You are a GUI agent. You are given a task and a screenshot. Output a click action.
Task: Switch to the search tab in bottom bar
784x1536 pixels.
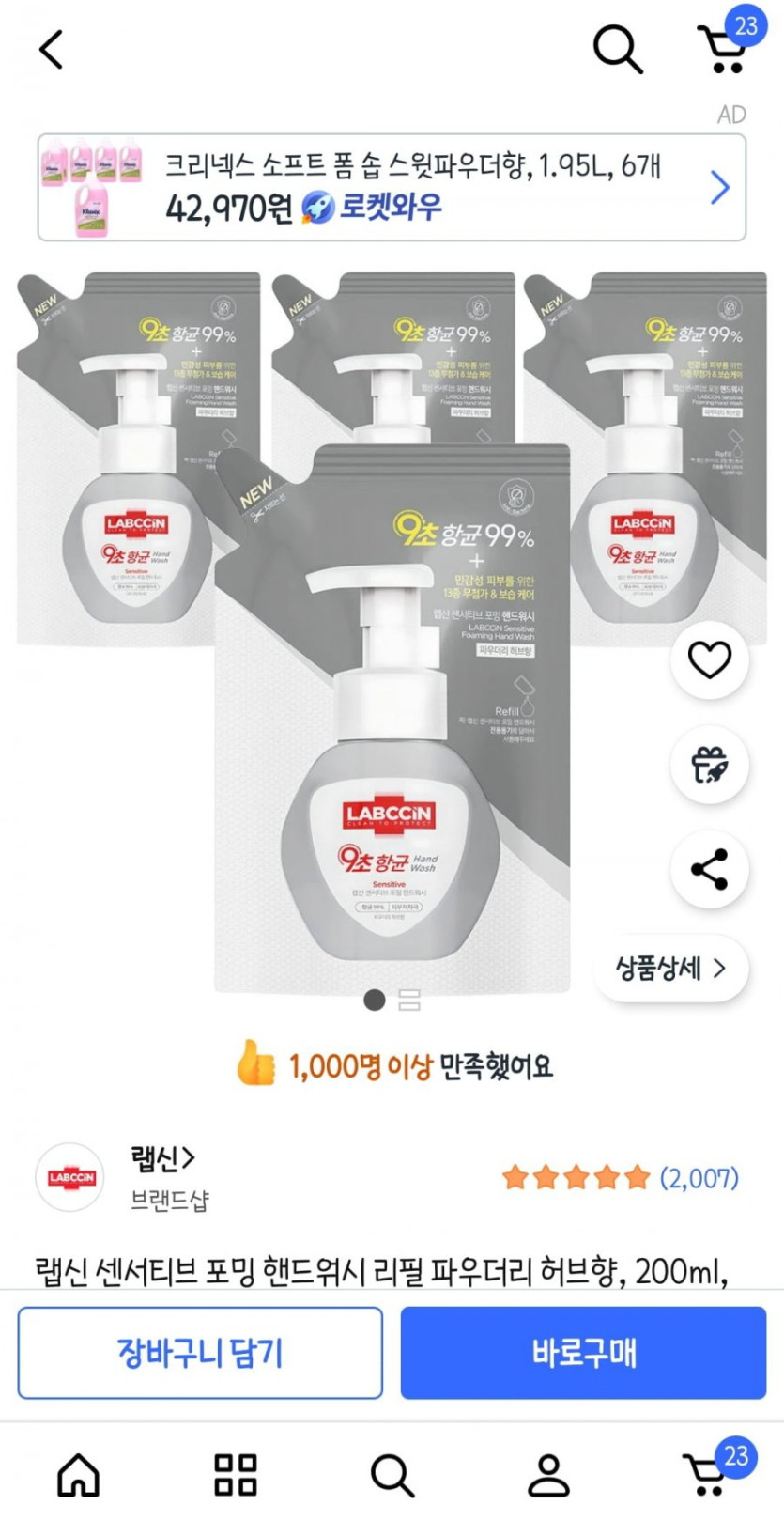tap(392, 1475)
